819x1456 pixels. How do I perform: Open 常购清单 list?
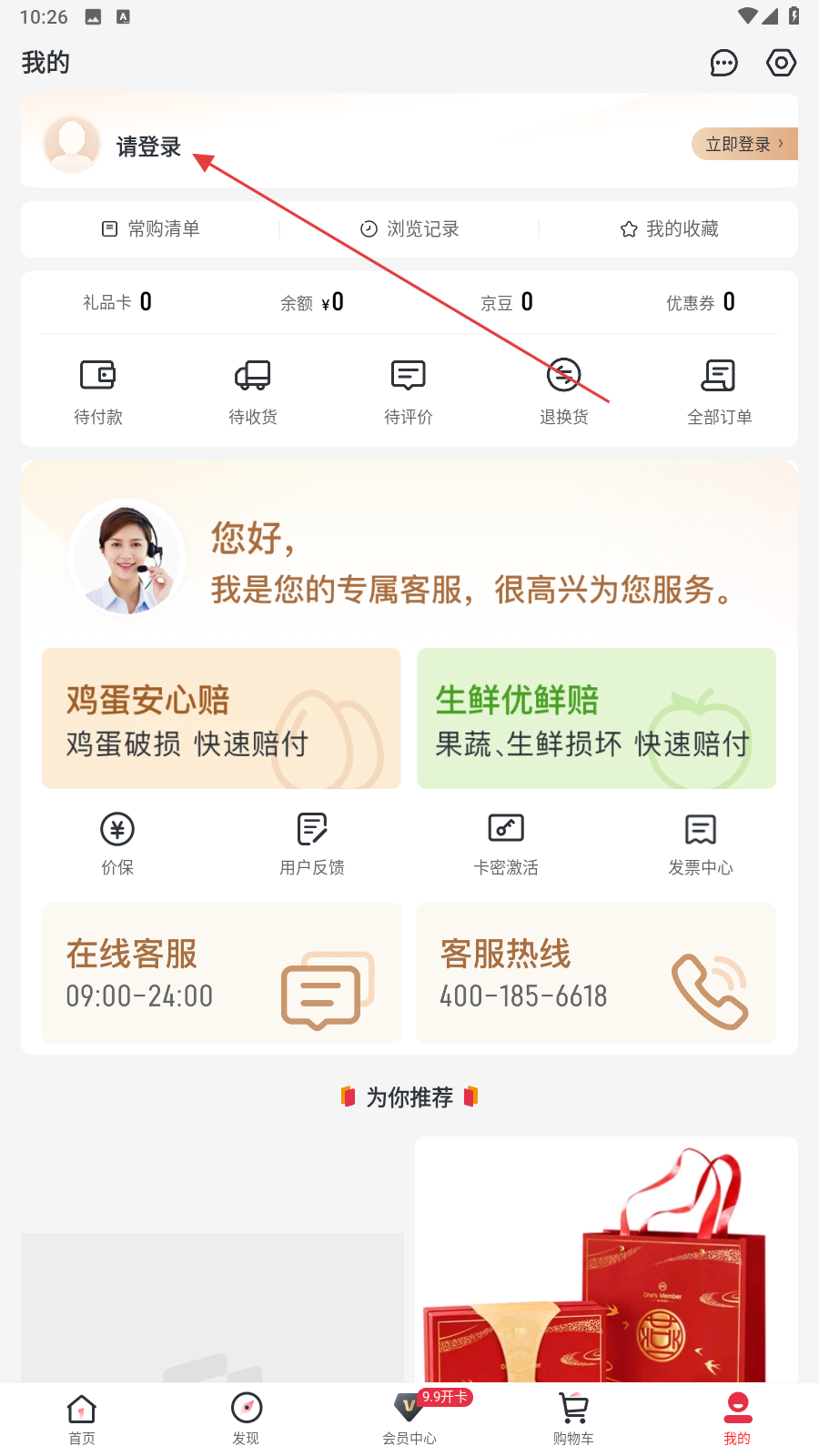(150, 228)
